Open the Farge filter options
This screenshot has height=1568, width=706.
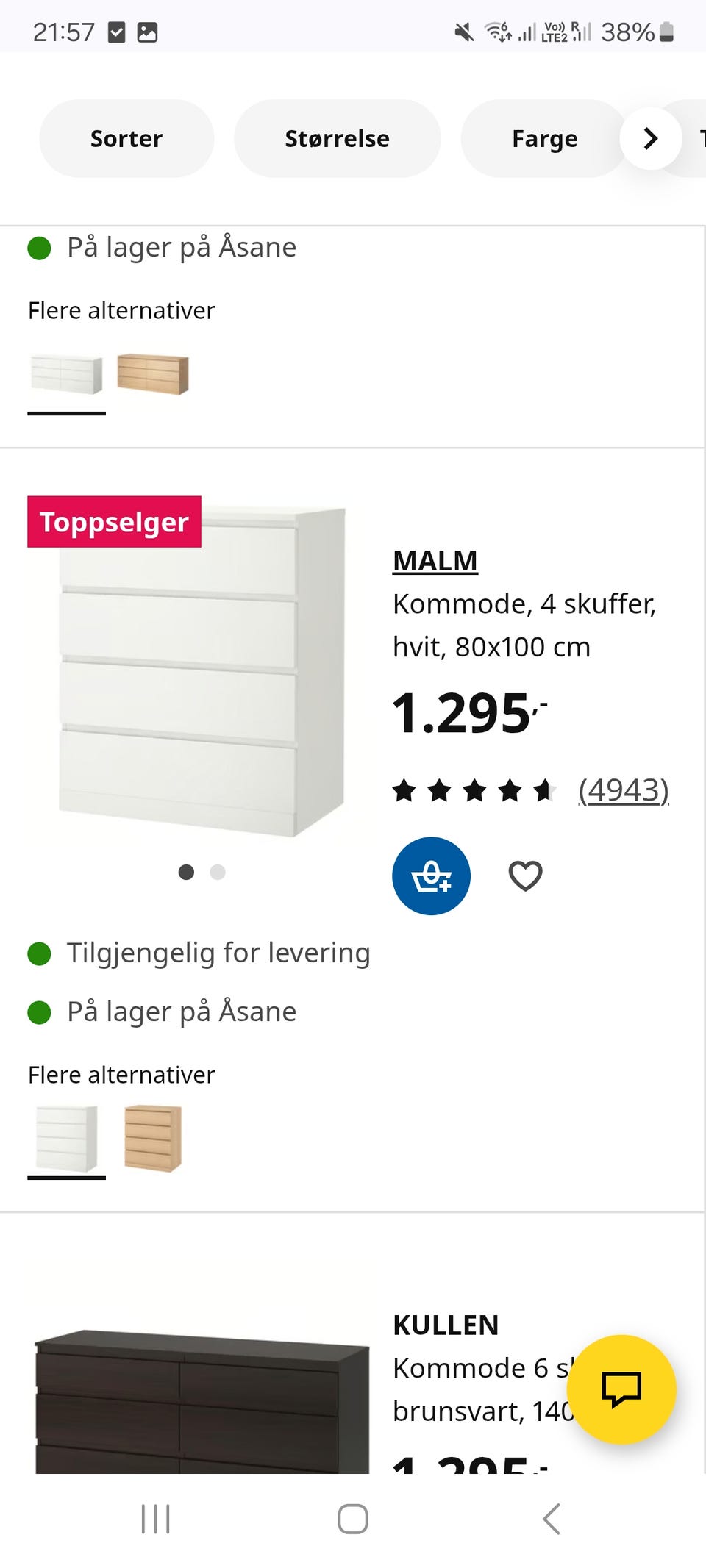pyautogui.click(x=544, y=138)
